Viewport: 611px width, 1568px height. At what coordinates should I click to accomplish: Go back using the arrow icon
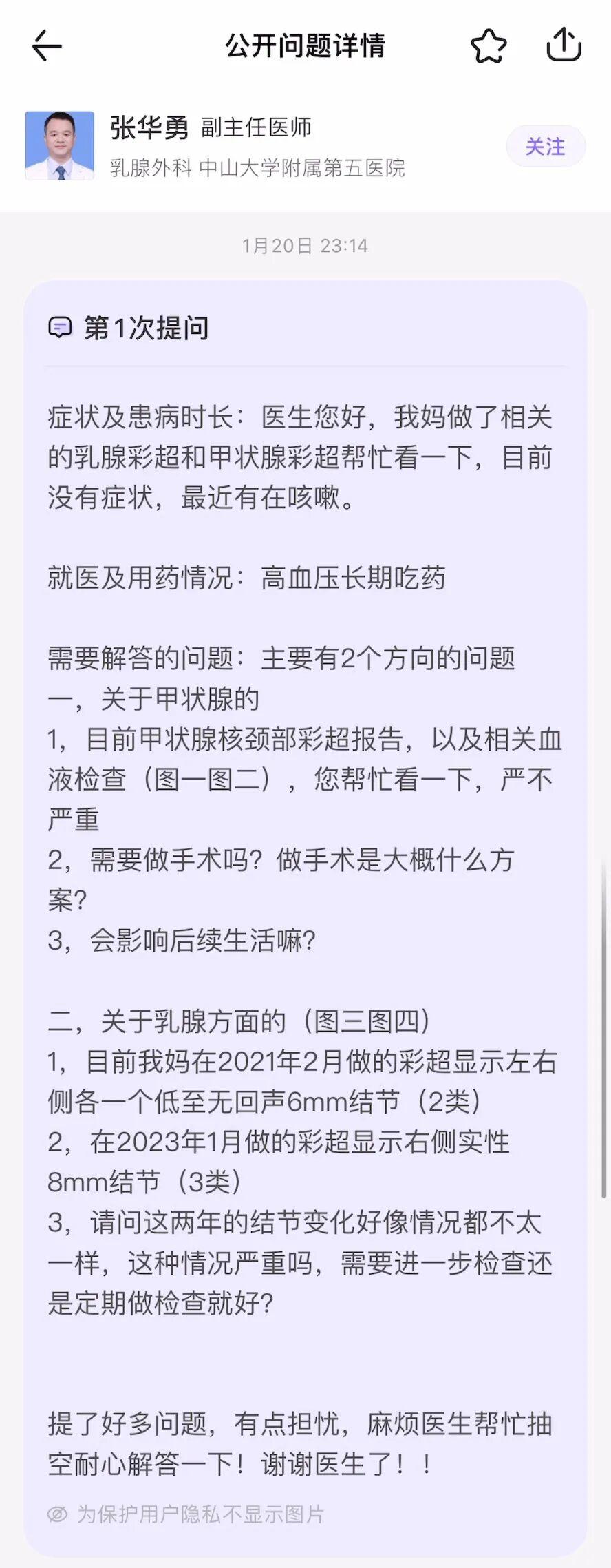tap(47, 47)
